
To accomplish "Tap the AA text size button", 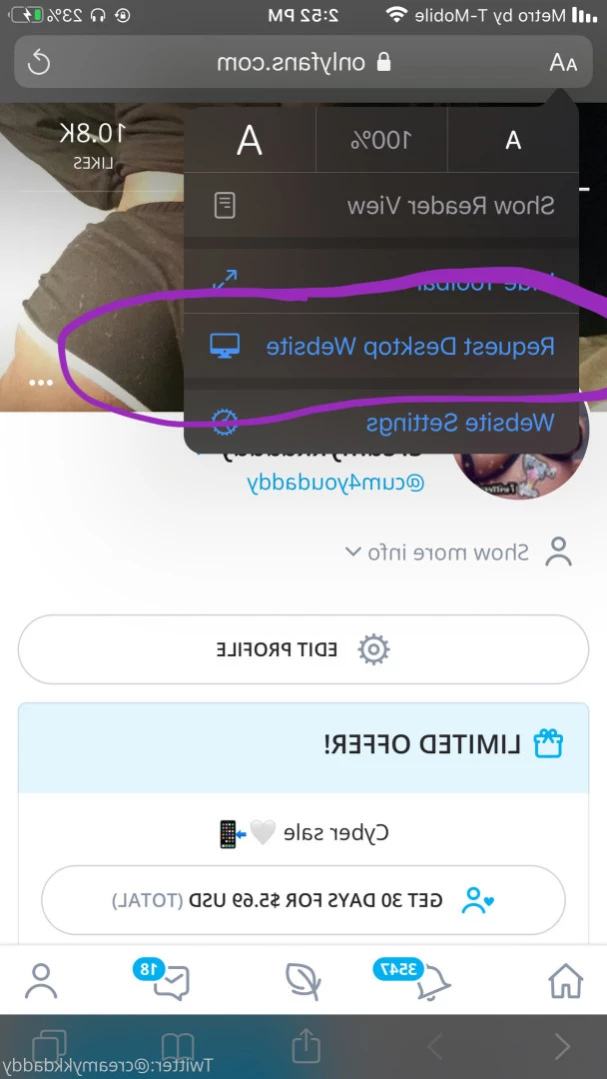I will pyautogui.click(x=563, y=63).
